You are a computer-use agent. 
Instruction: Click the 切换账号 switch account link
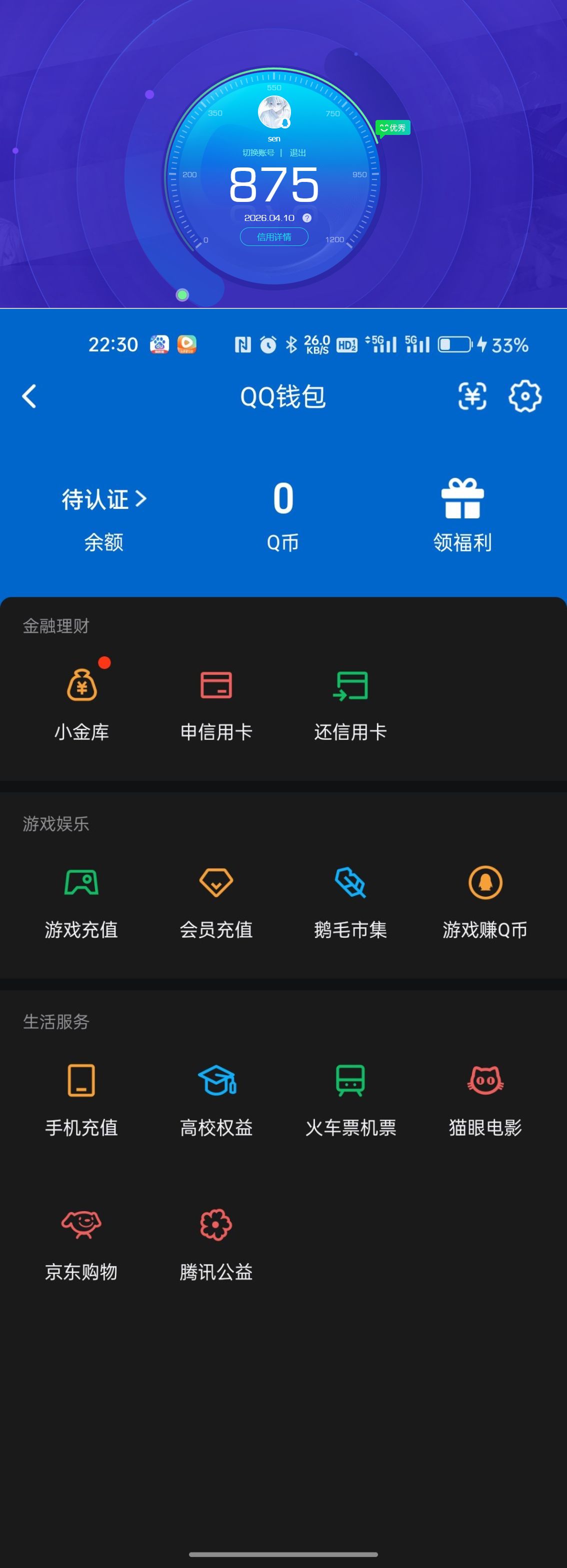[256, 153]
